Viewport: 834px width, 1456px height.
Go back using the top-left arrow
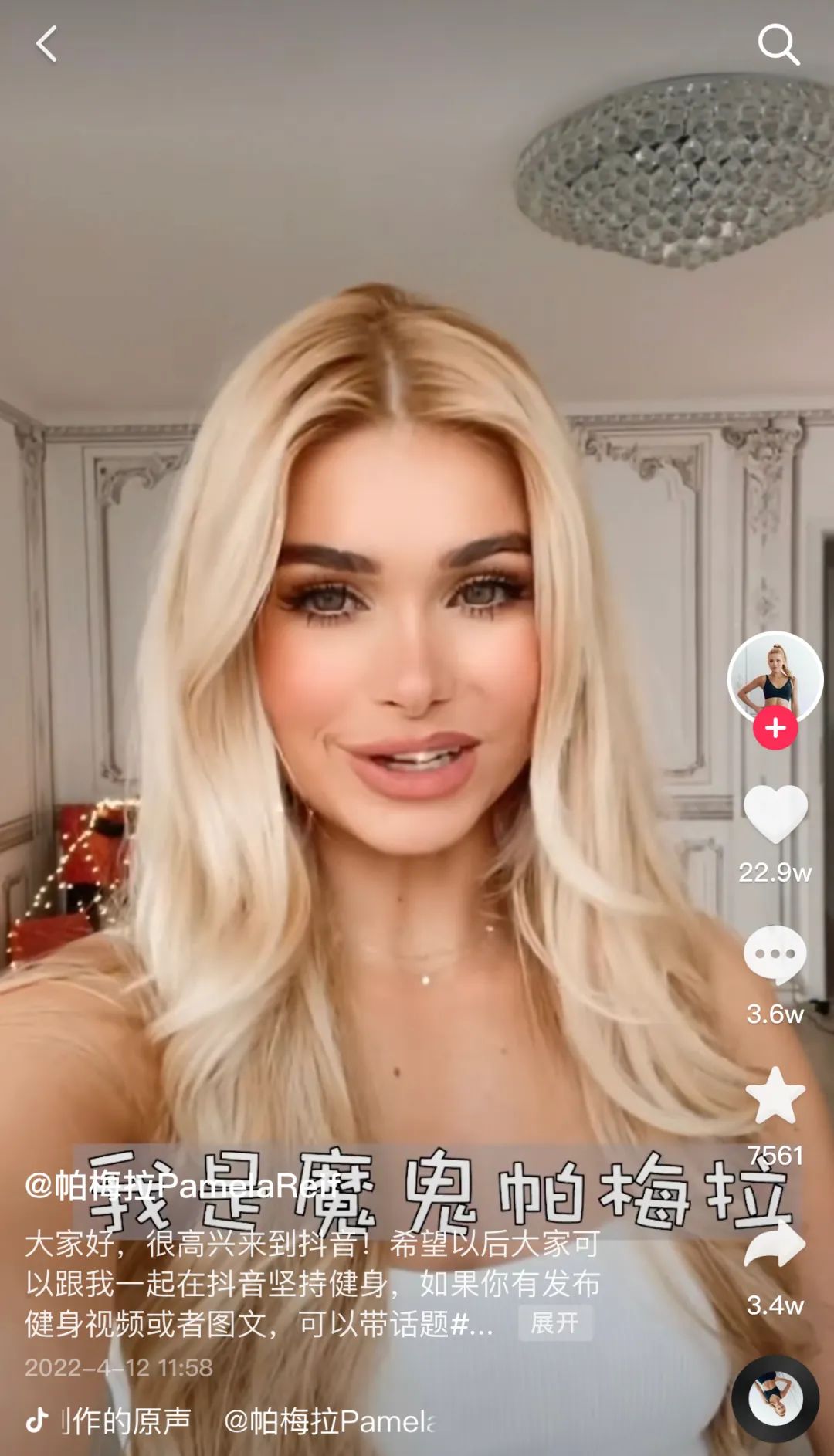47,44
